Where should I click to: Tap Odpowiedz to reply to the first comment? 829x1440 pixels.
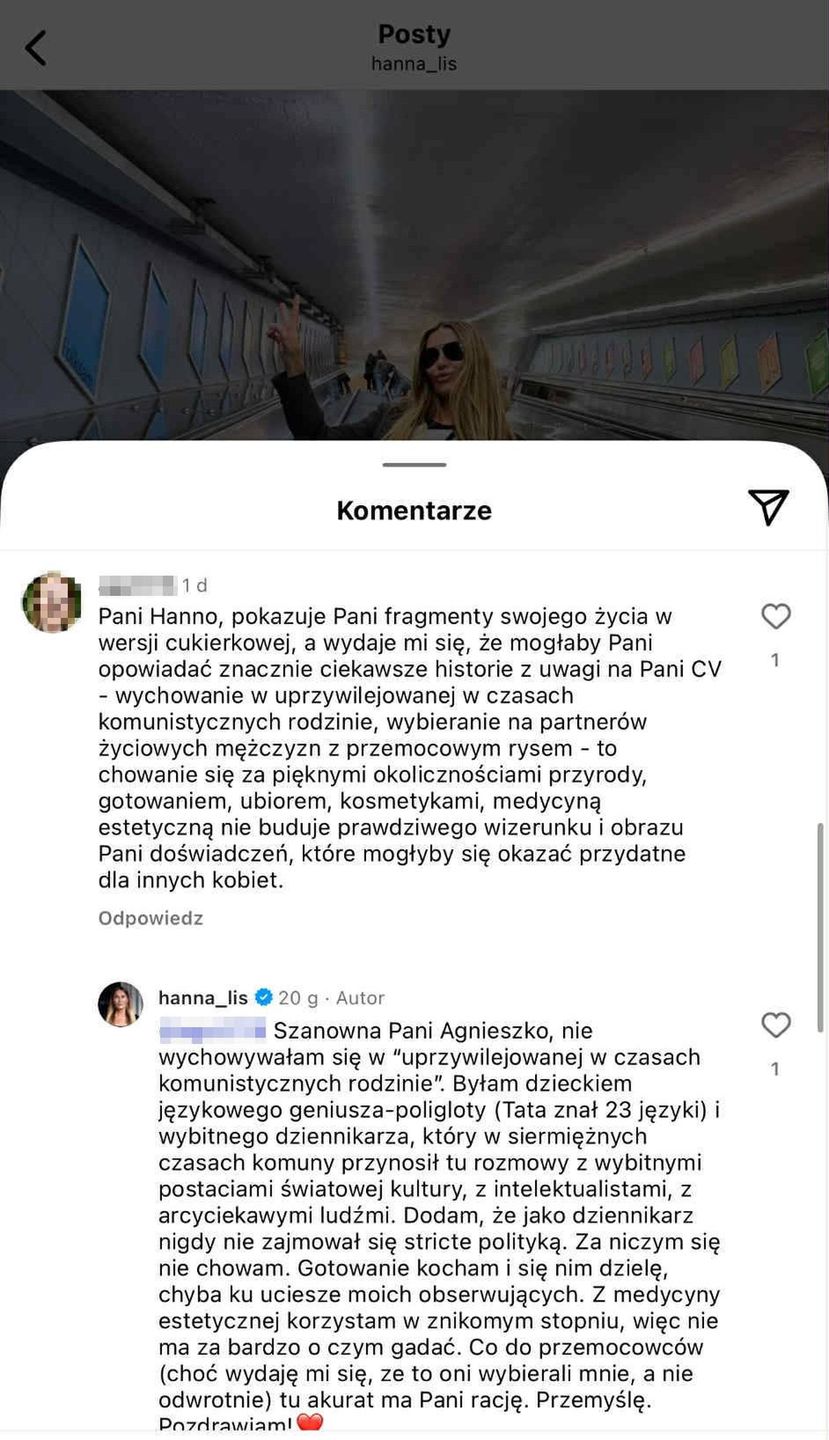(x=150, y=918)
